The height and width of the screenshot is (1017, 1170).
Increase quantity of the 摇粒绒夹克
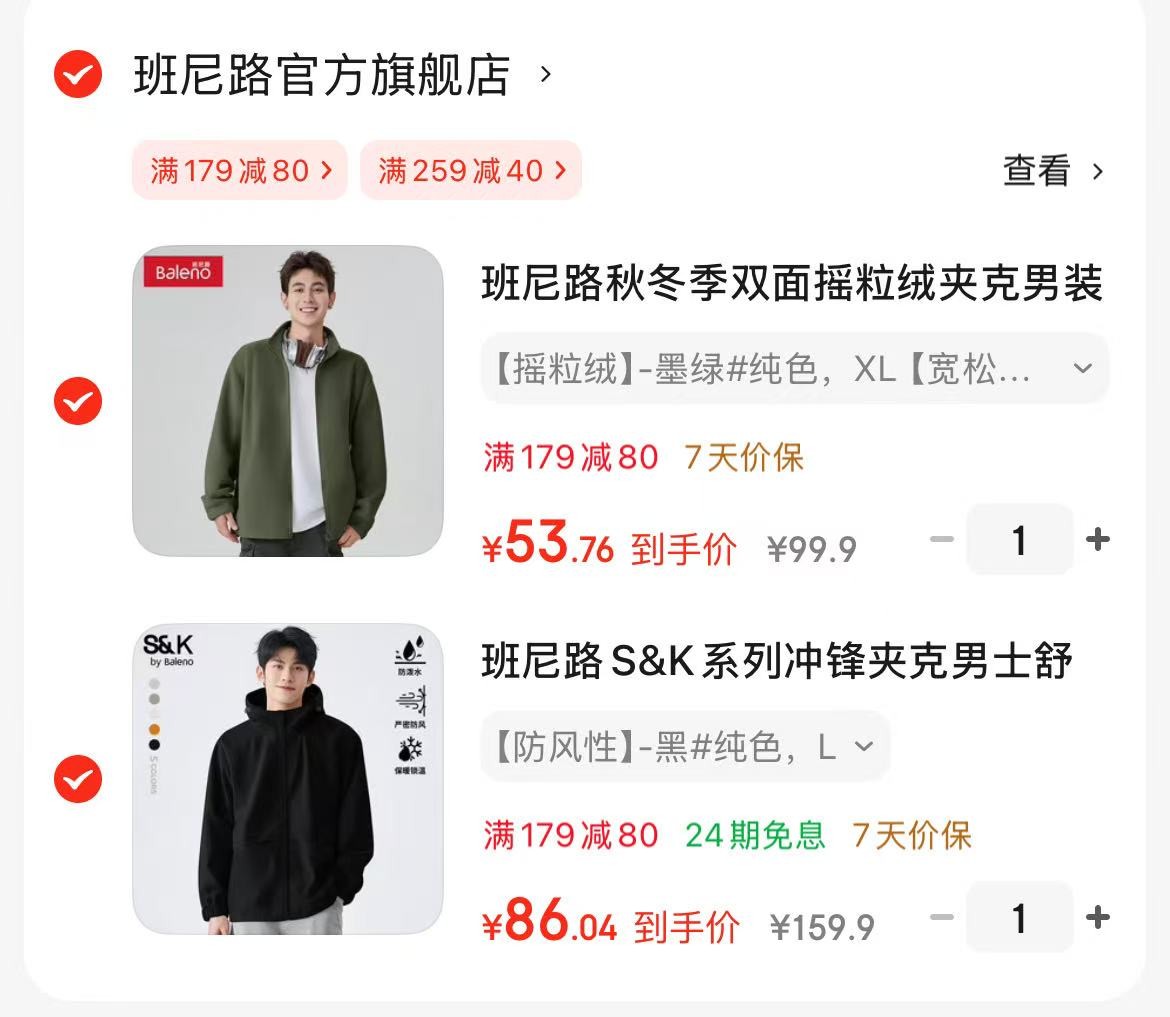[x=1098, y=540]
